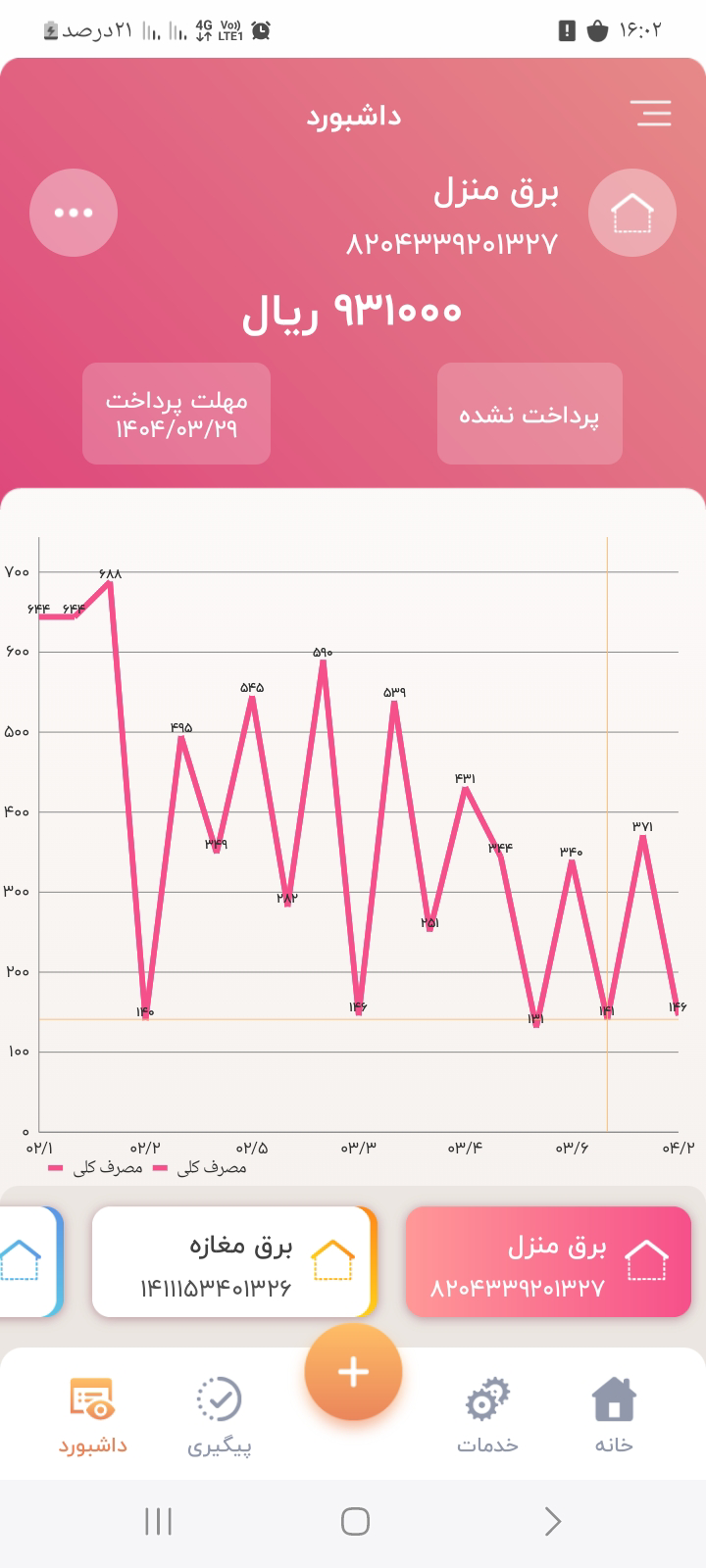This screenshot has height=1568, width=706.
Task: Open the داشبورد tab
Action: pyautogui.click(x=92, y=1415)
